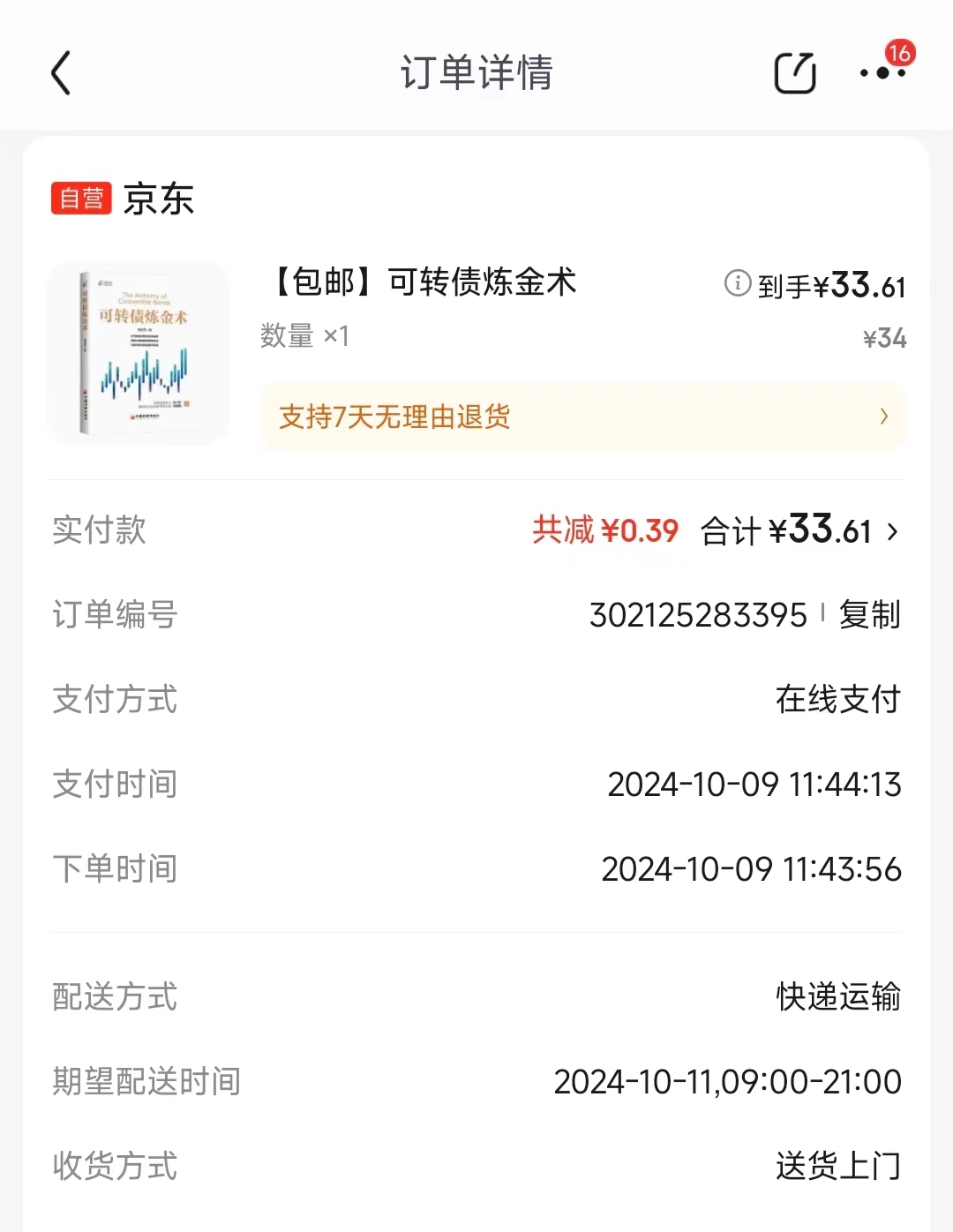This screenshot has height=1232, width=953.
Task: Copy the order number with 复制
Action: pyautogui.click(x=869, y=614)
